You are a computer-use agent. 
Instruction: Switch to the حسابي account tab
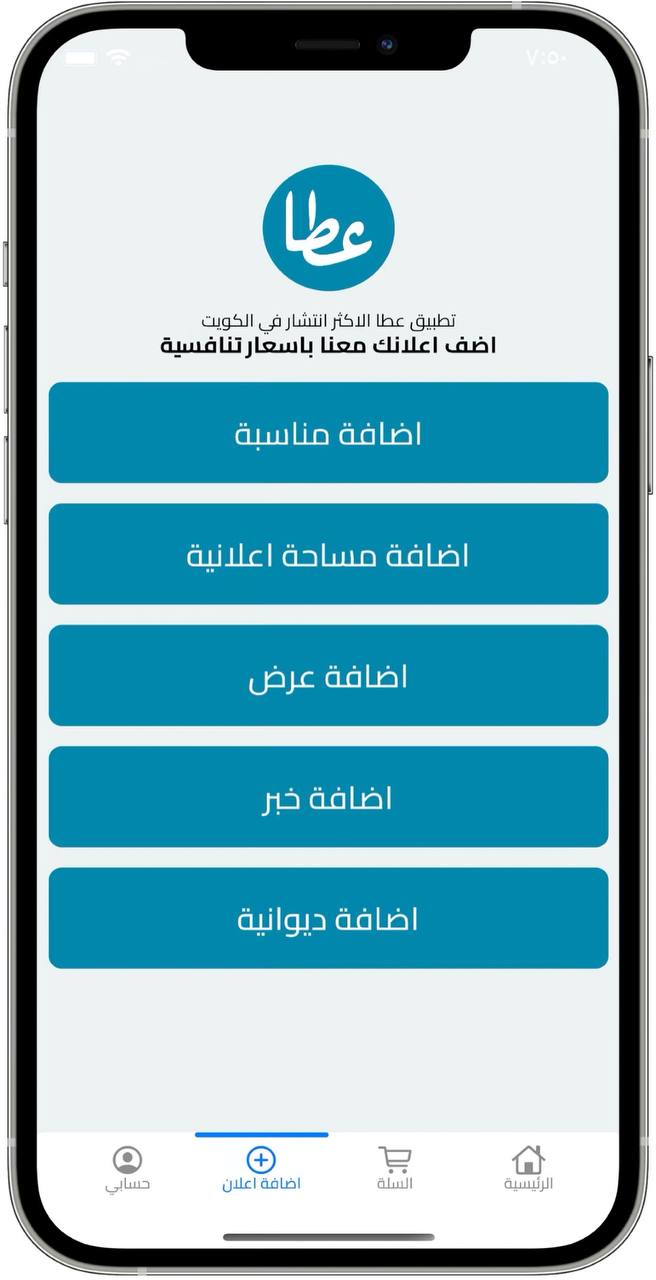127,1170
